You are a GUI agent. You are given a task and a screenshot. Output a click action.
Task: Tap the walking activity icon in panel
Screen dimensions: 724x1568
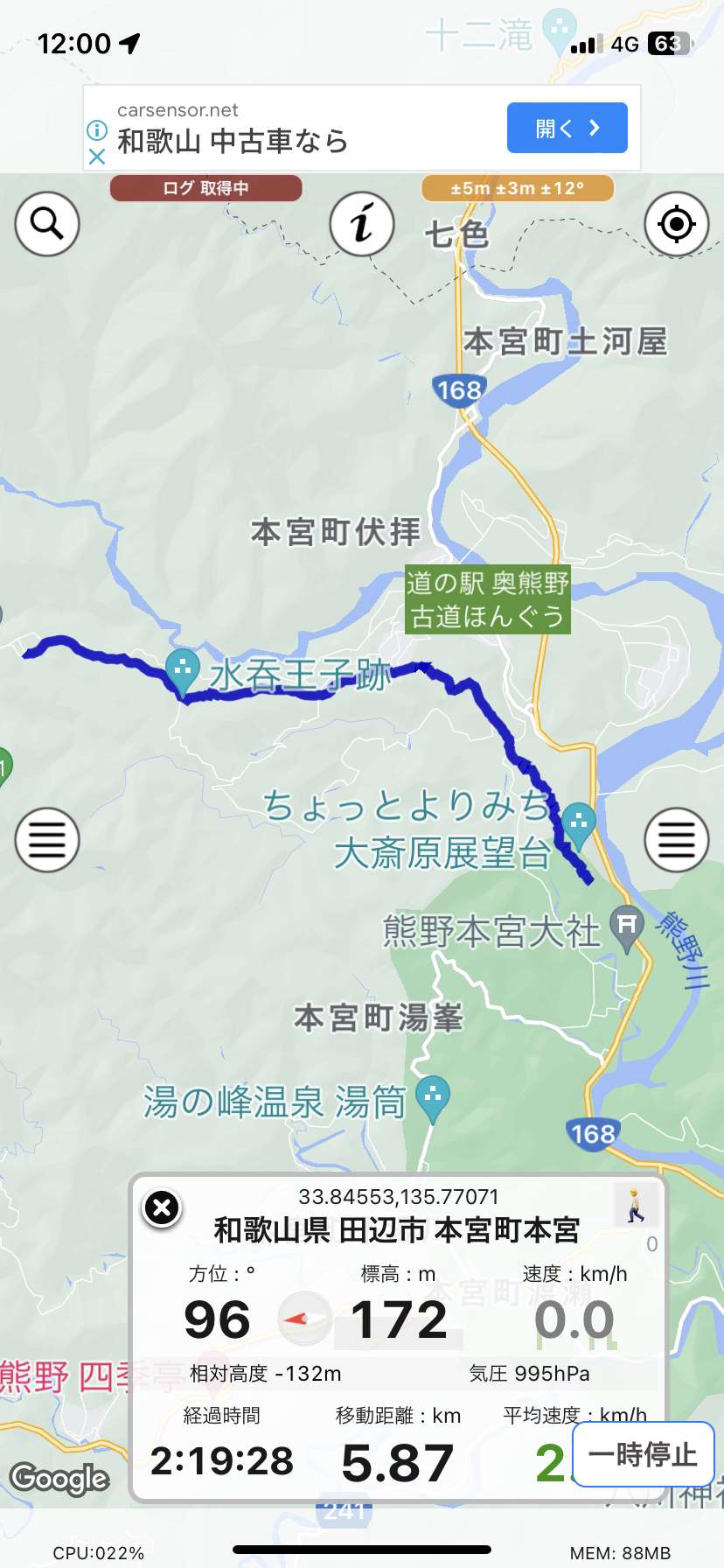click(x=636, y=1205)
